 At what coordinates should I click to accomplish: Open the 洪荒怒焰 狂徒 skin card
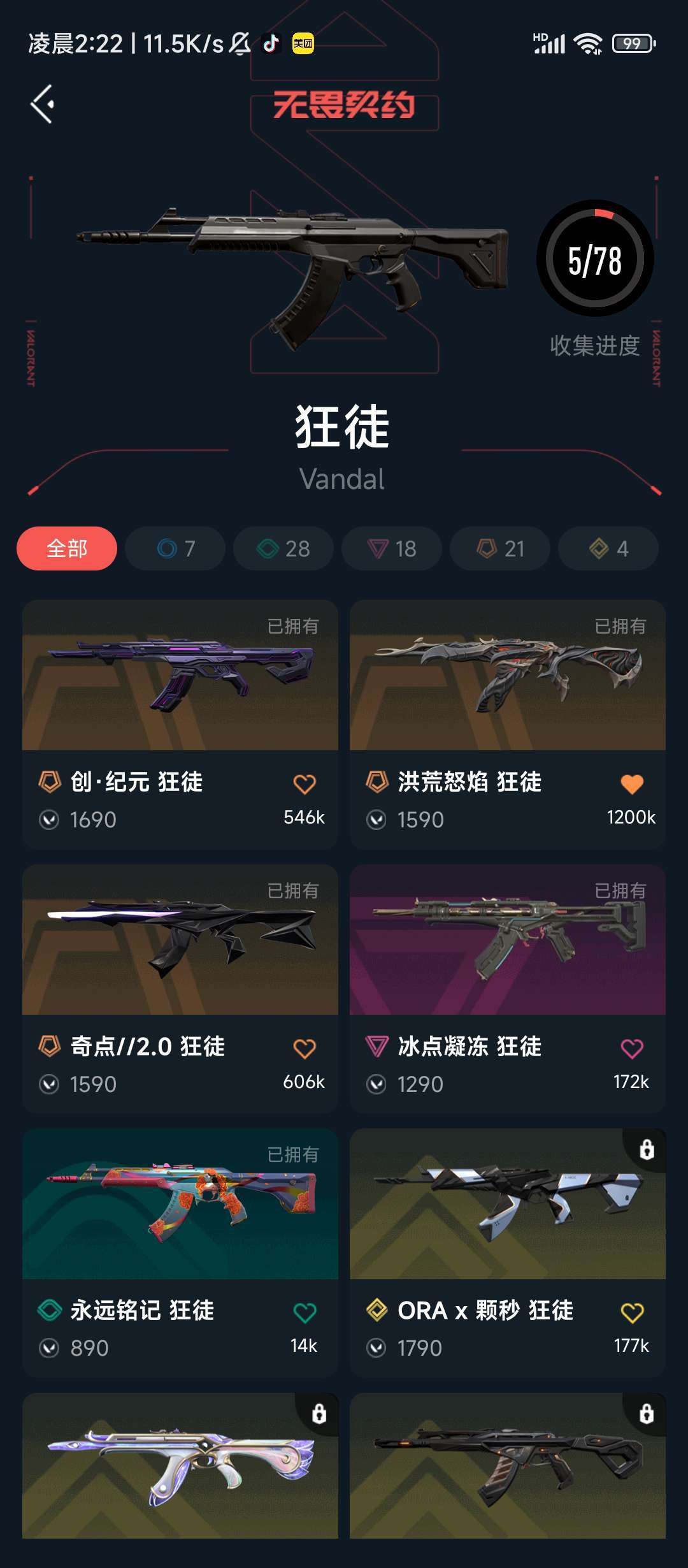pyautogui.click(x=508, y=676)
